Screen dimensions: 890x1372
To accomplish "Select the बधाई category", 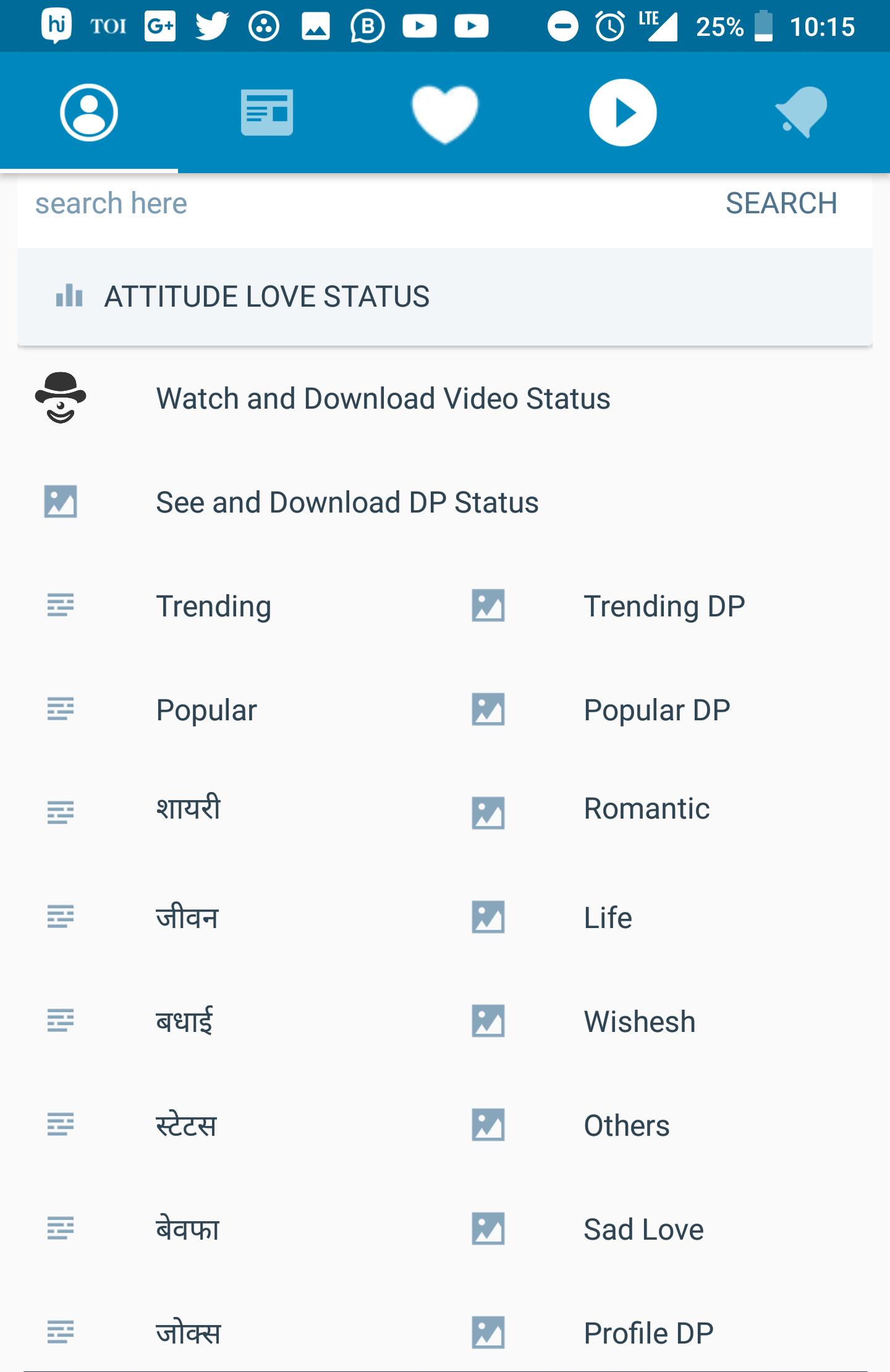I will pyautogui.click(x=184, y=1021).
